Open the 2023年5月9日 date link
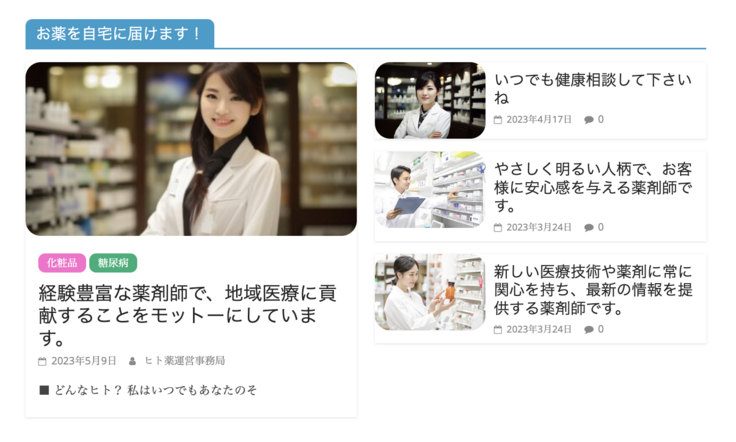 coord(83,361)
